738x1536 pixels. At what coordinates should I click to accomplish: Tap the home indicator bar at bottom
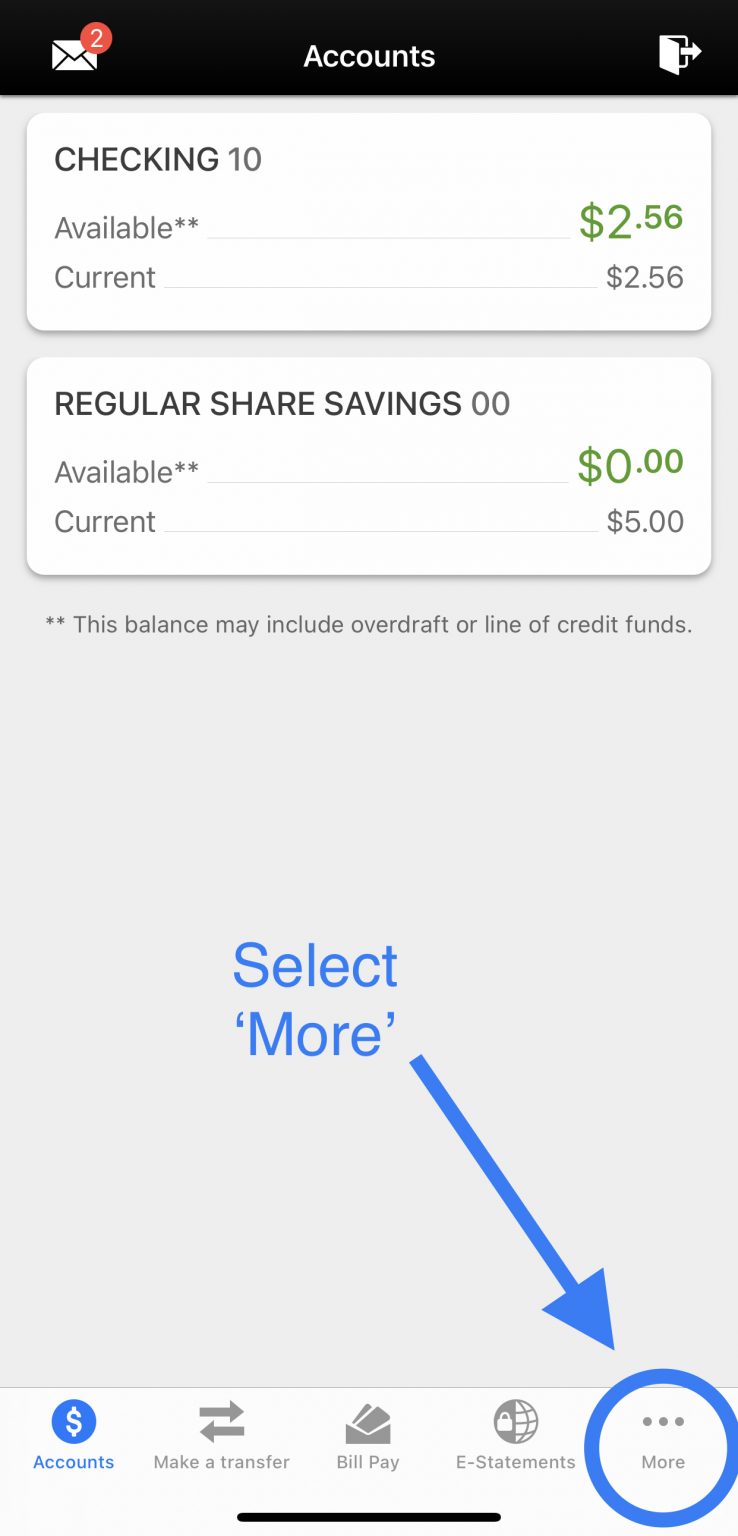pyautogui.click(x=369, y=1517)
